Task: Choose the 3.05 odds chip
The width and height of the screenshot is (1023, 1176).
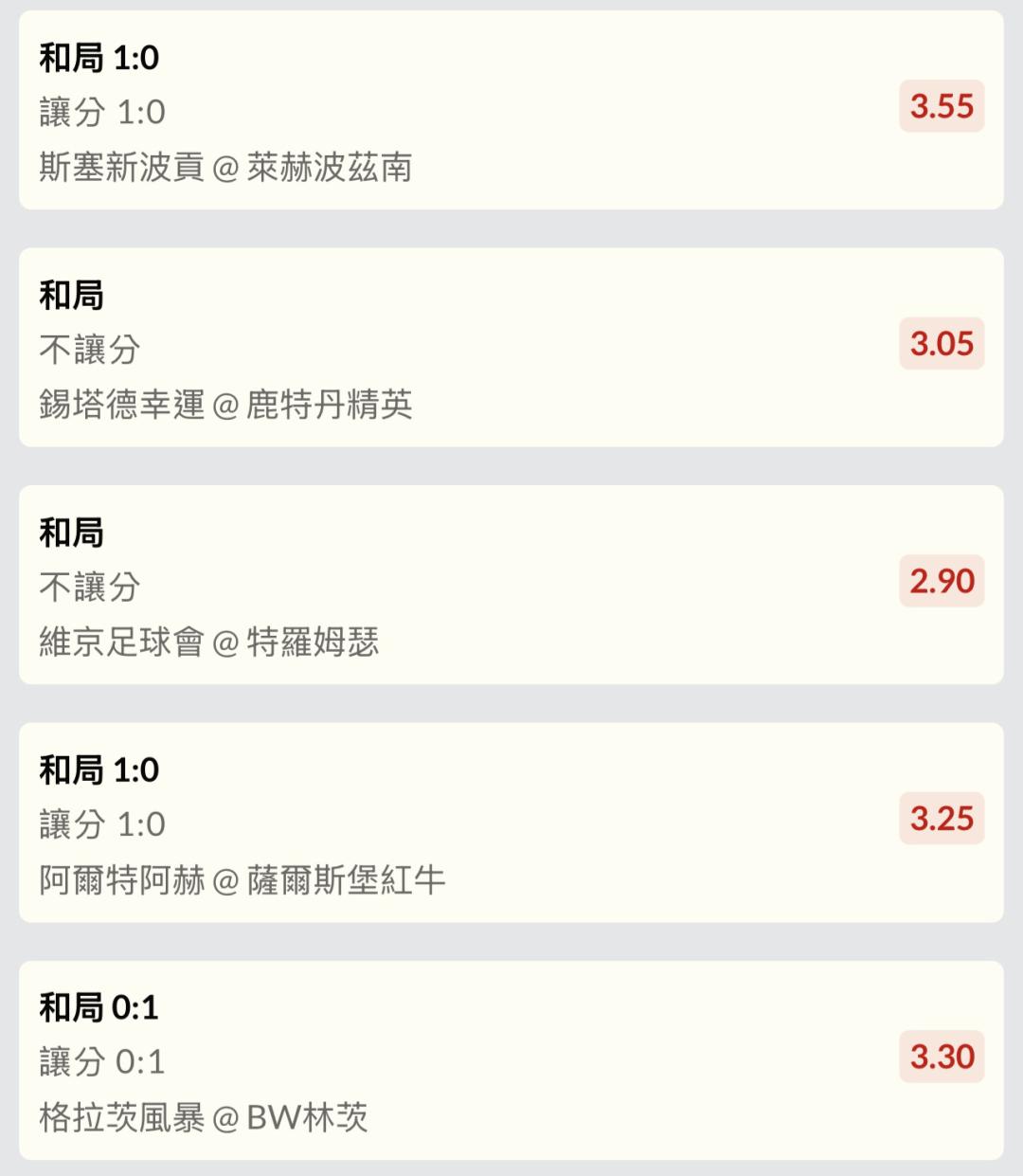Action: point(942,344)
